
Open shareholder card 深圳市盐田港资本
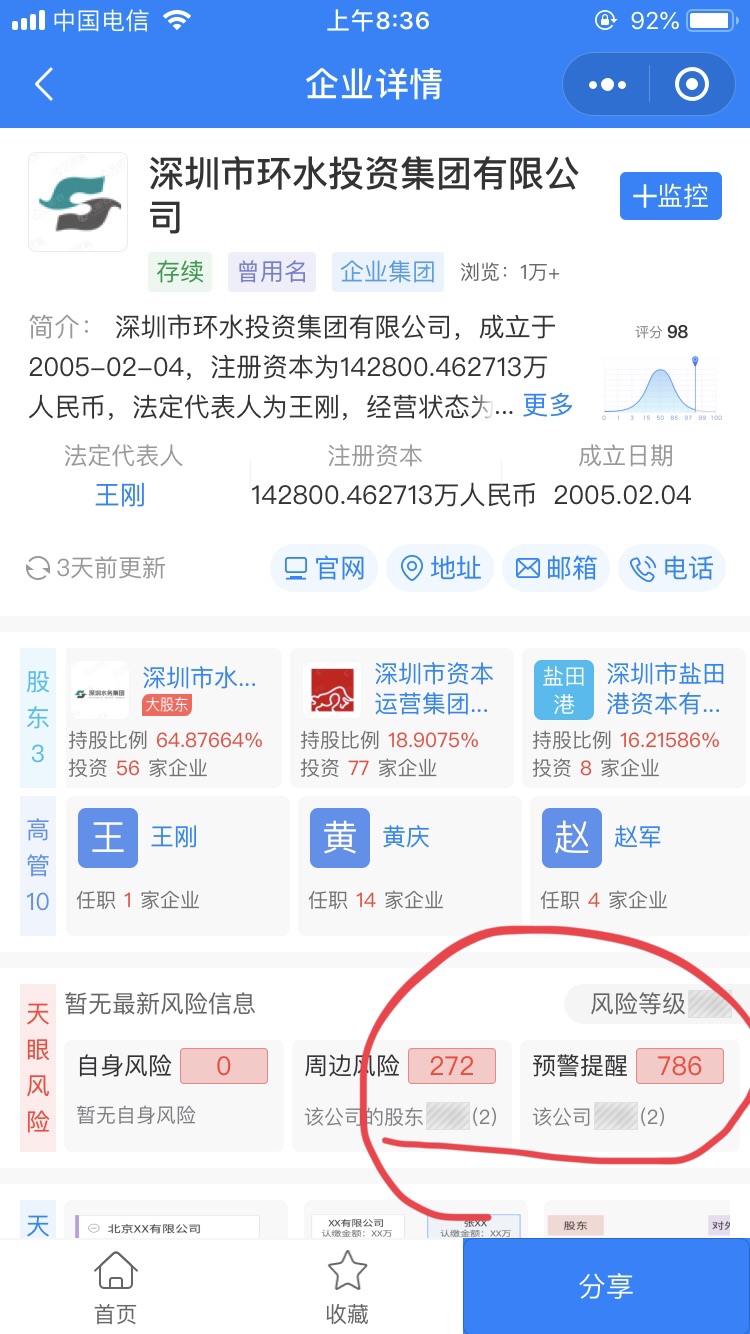coord(633,717)
